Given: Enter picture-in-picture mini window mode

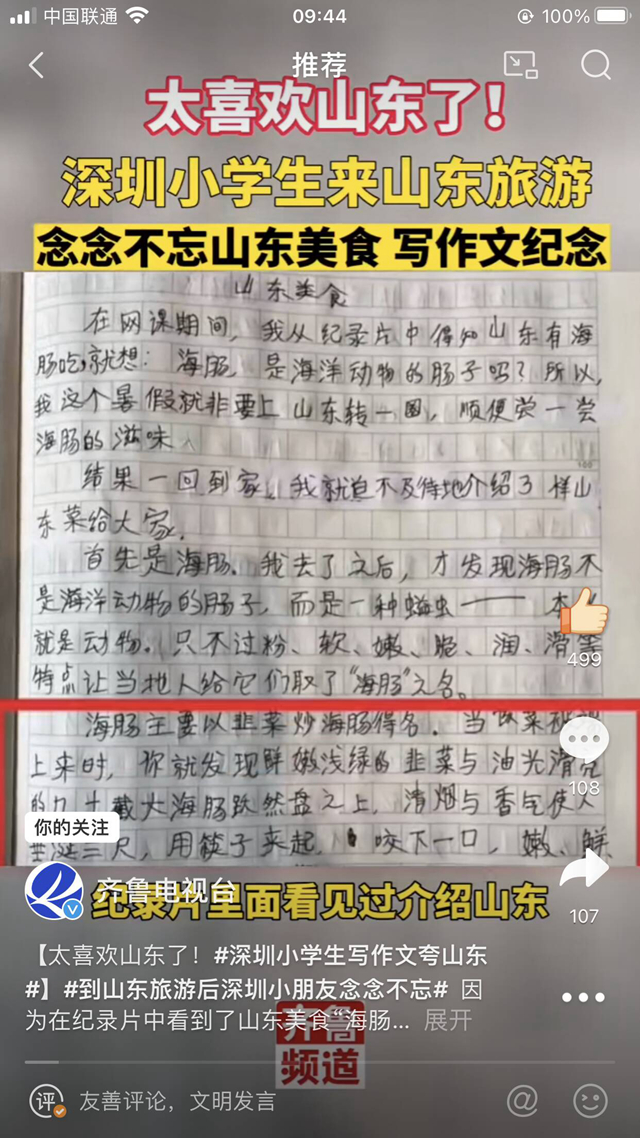Looking at the screenshot, I should [x=520, y=66].
